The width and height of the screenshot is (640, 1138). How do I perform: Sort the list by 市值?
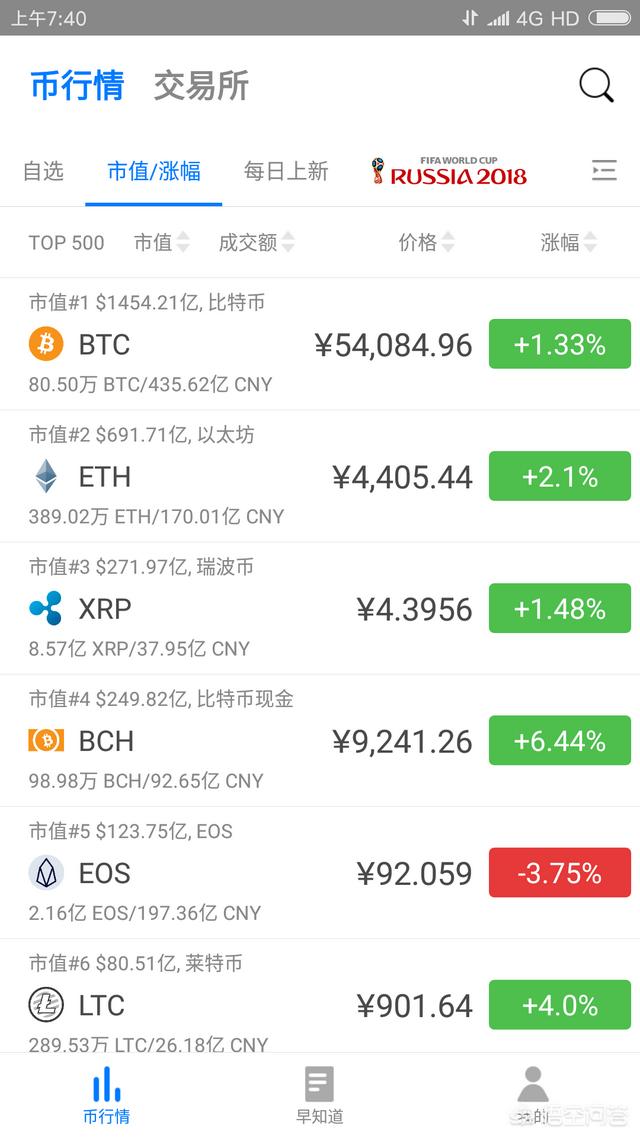coord(161,242)
